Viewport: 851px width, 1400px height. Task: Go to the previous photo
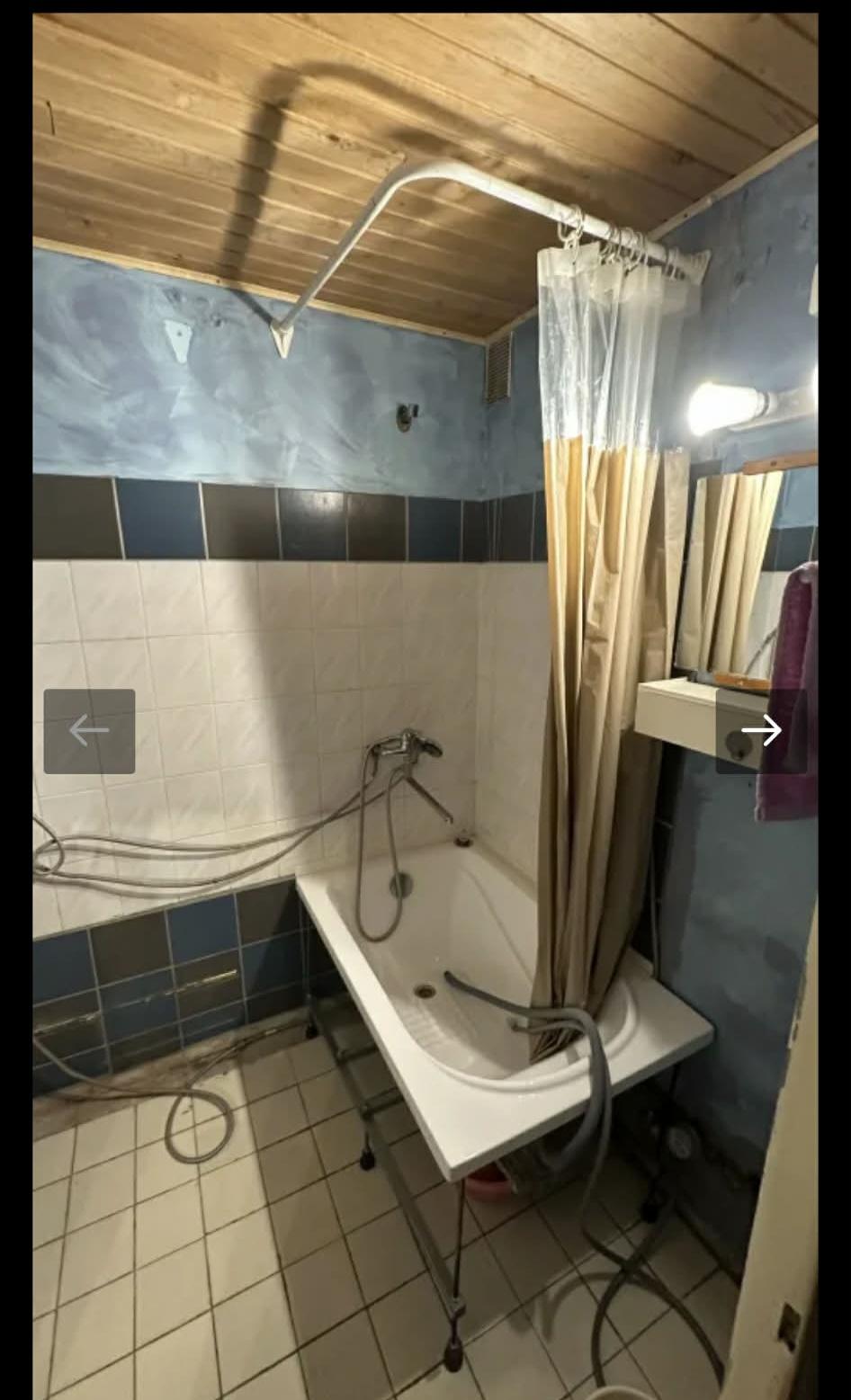89,731
